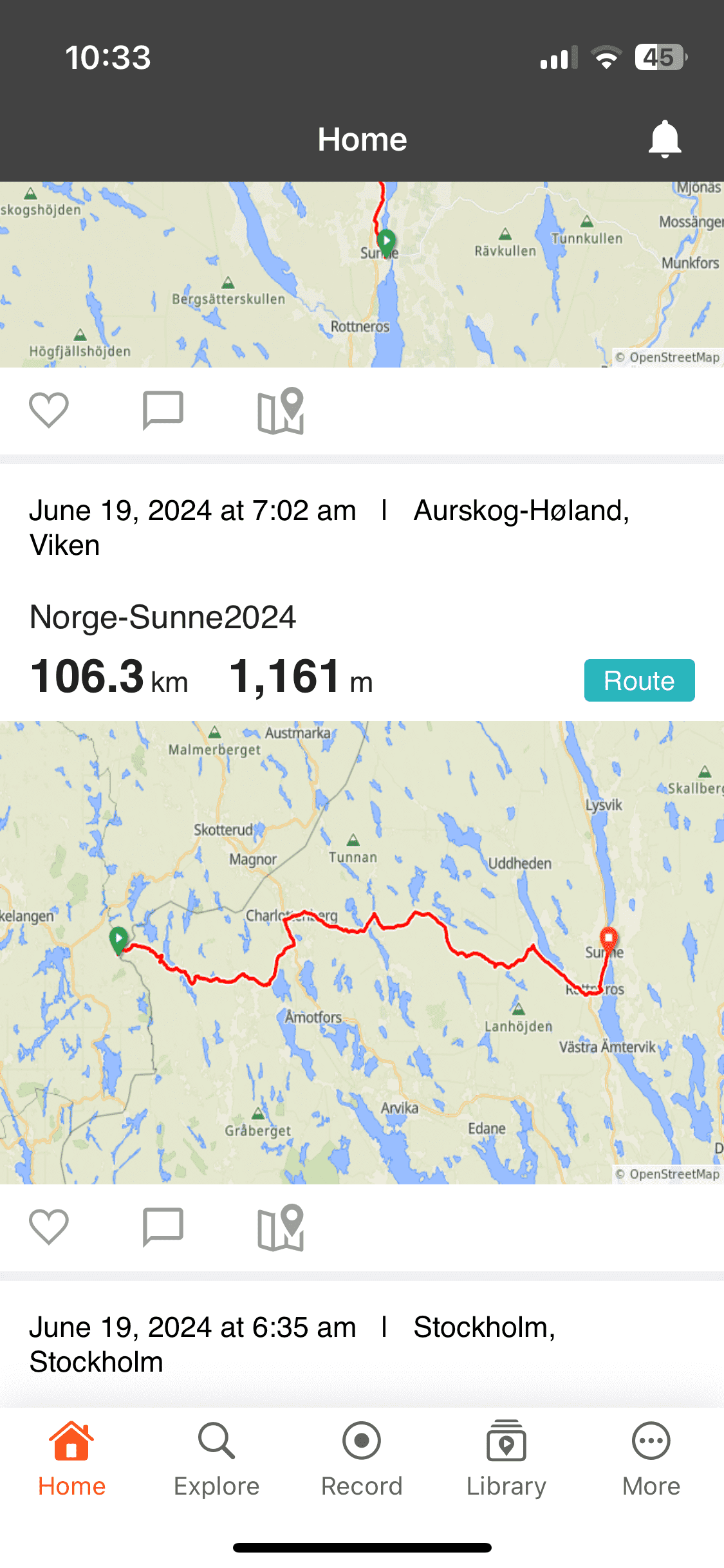This screenshot has height=1568, width=724.
Task: Open the Norge-Sunne2024 route map
Action: coord(362,951)
